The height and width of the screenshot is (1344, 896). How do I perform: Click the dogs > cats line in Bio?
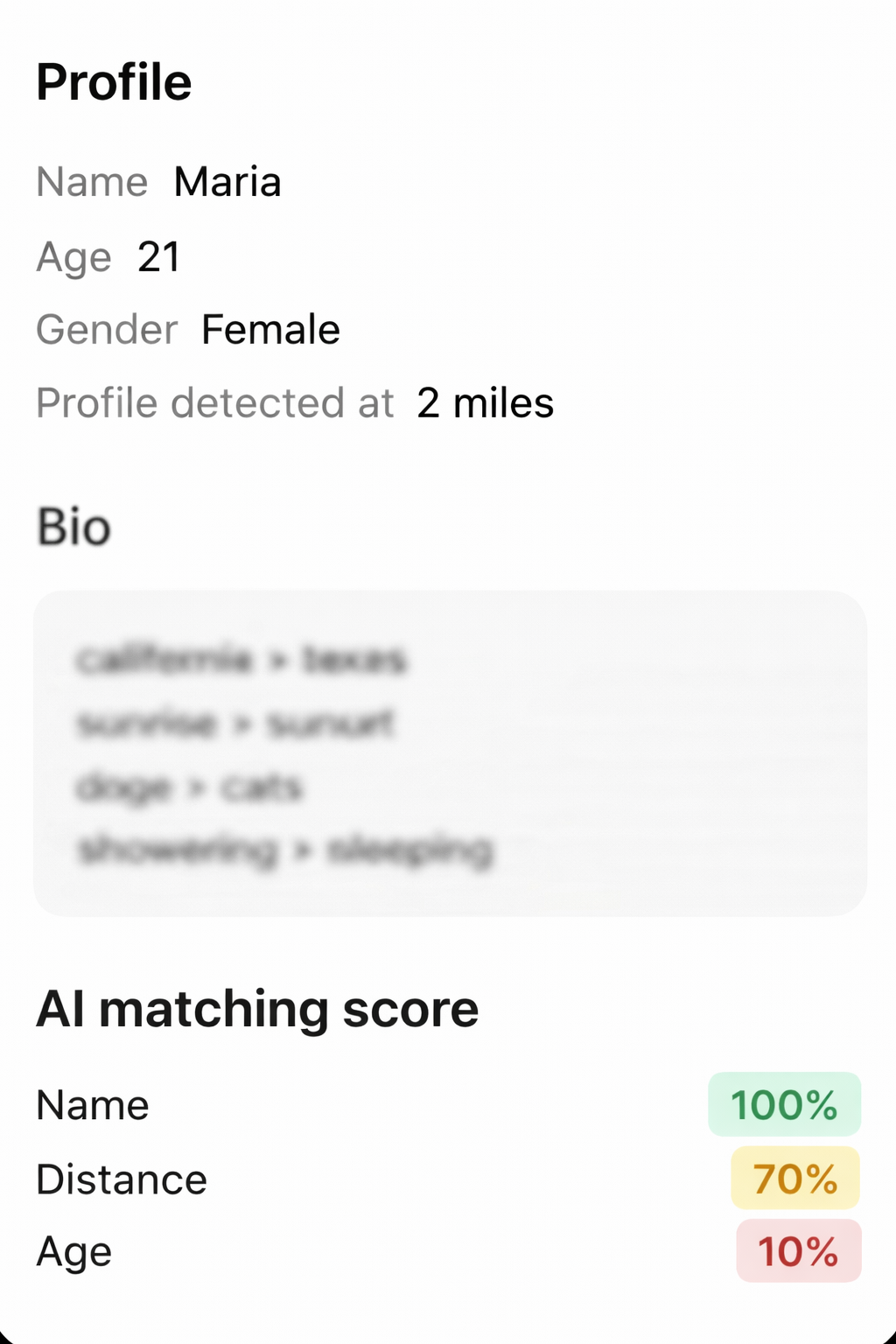tap(189, 786)
